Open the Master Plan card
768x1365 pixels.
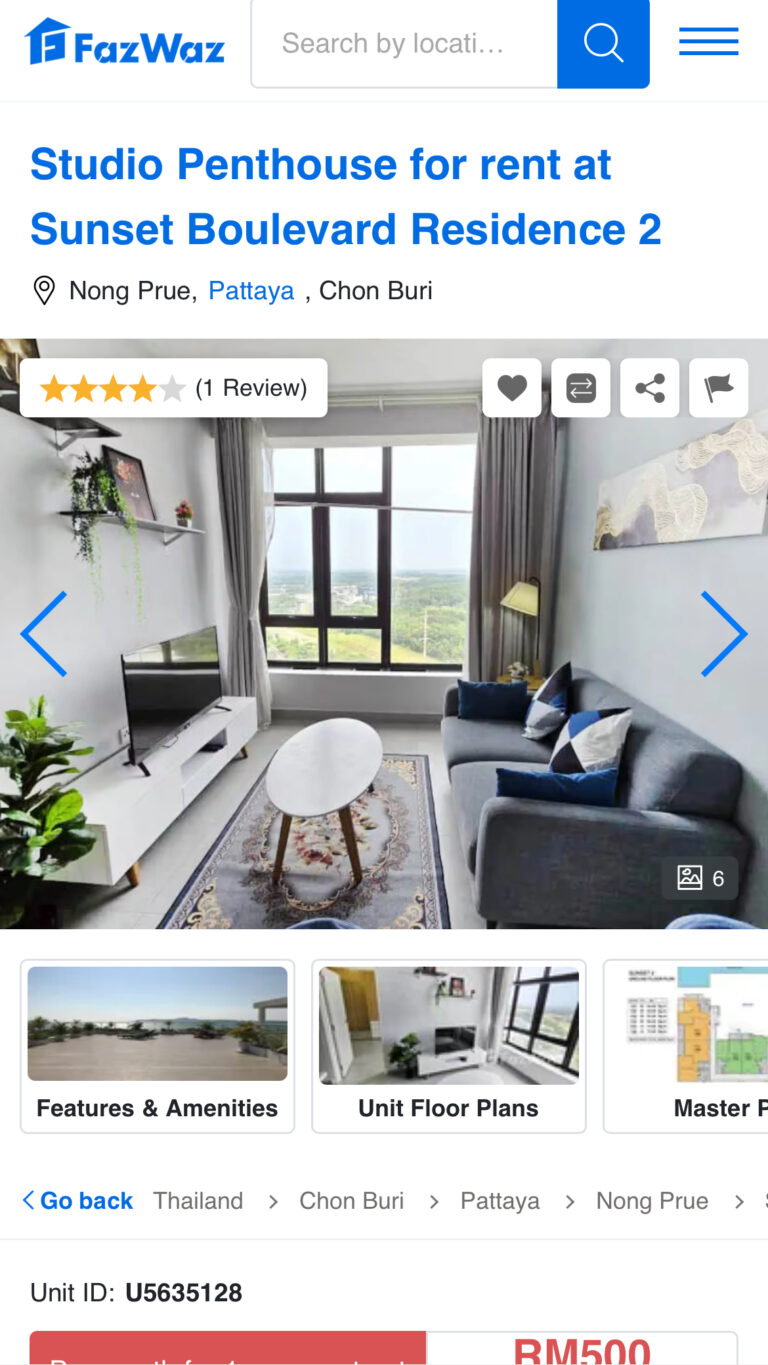[690, 1046]
